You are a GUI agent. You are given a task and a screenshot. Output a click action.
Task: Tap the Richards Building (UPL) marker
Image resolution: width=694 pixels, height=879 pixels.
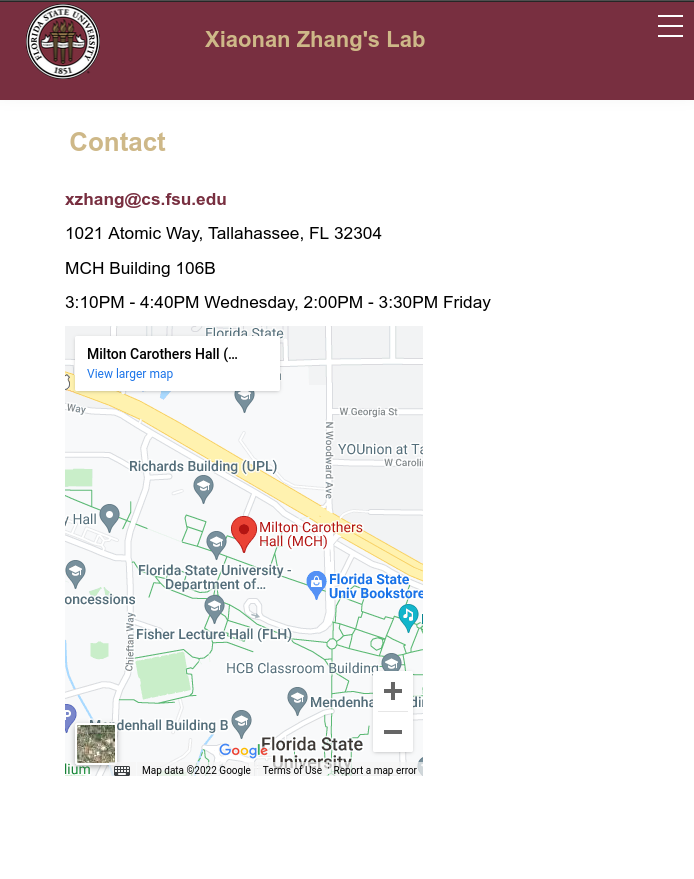tap(204, 487)
